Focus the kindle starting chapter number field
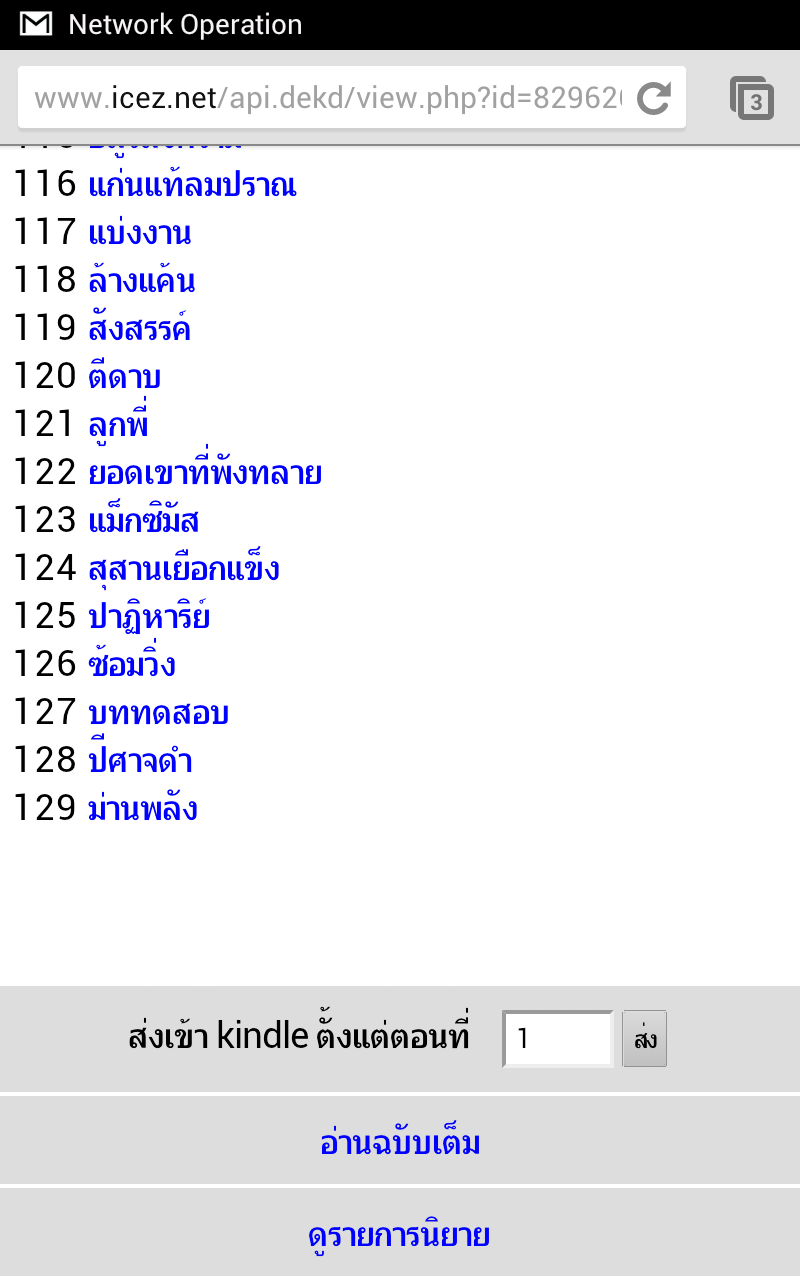 [x=557, y=1039]
